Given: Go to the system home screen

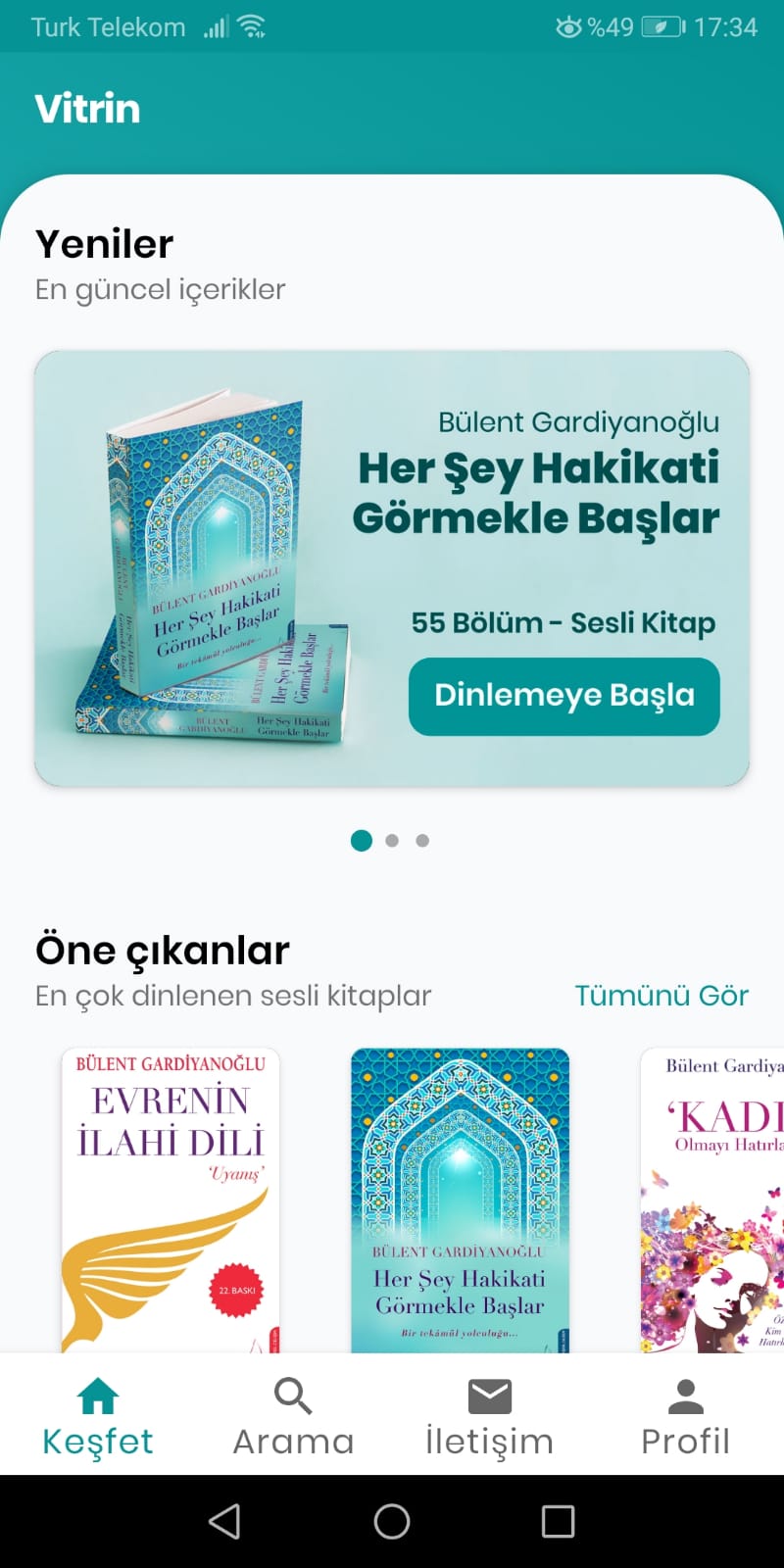Looking at the screenshot, I should [392, 1521].
